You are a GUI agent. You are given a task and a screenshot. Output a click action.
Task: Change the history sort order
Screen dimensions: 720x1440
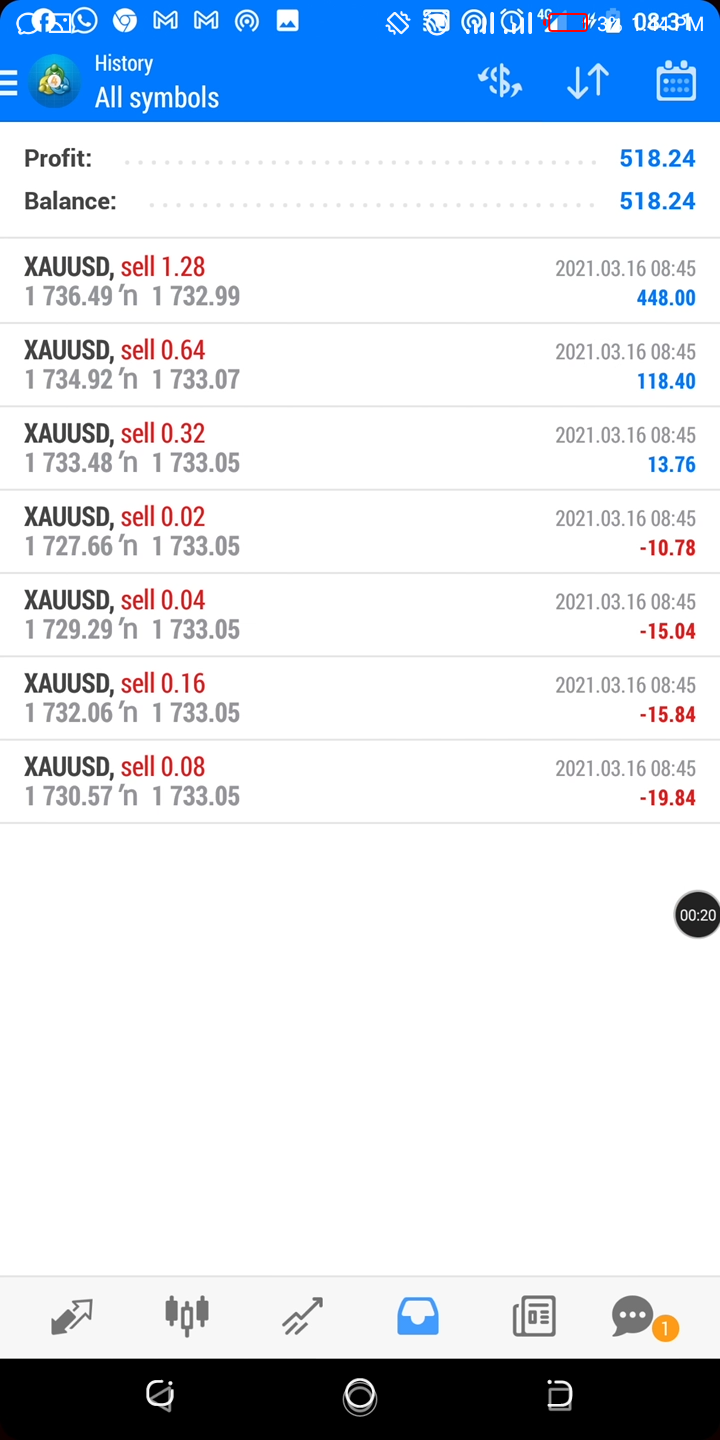[588, 82]
